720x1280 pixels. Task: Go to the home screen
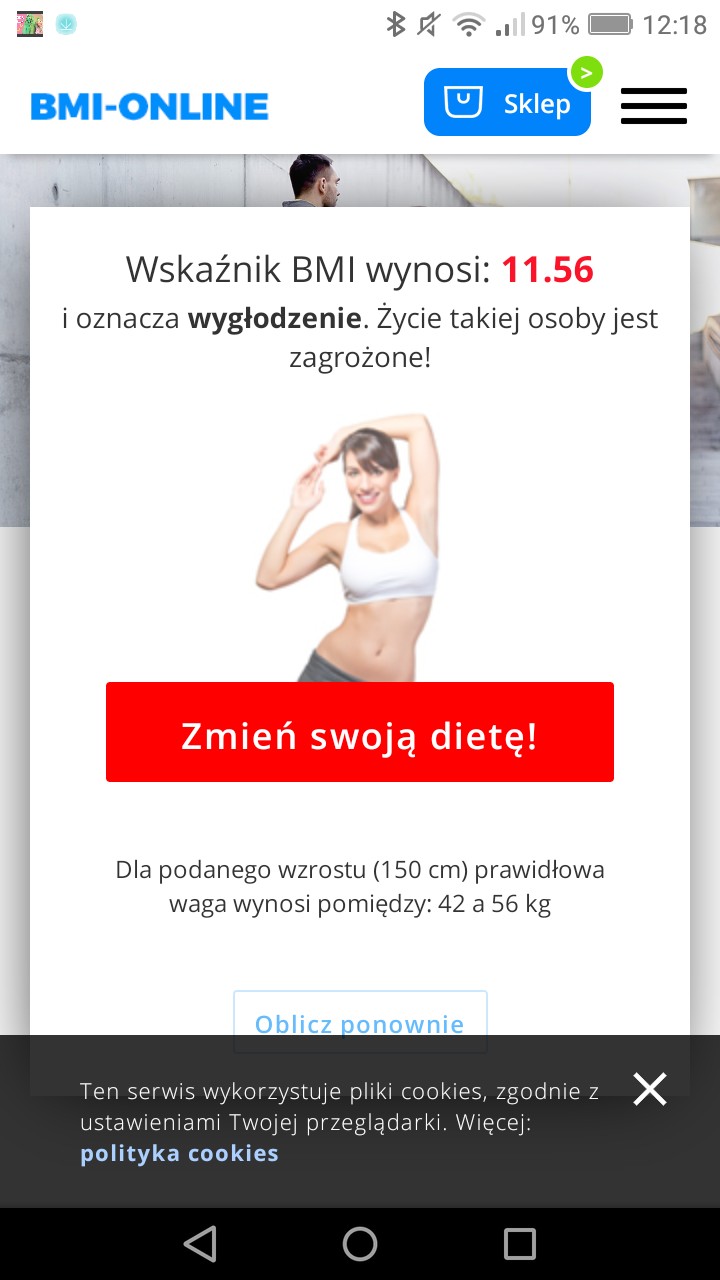(360, 1244)
